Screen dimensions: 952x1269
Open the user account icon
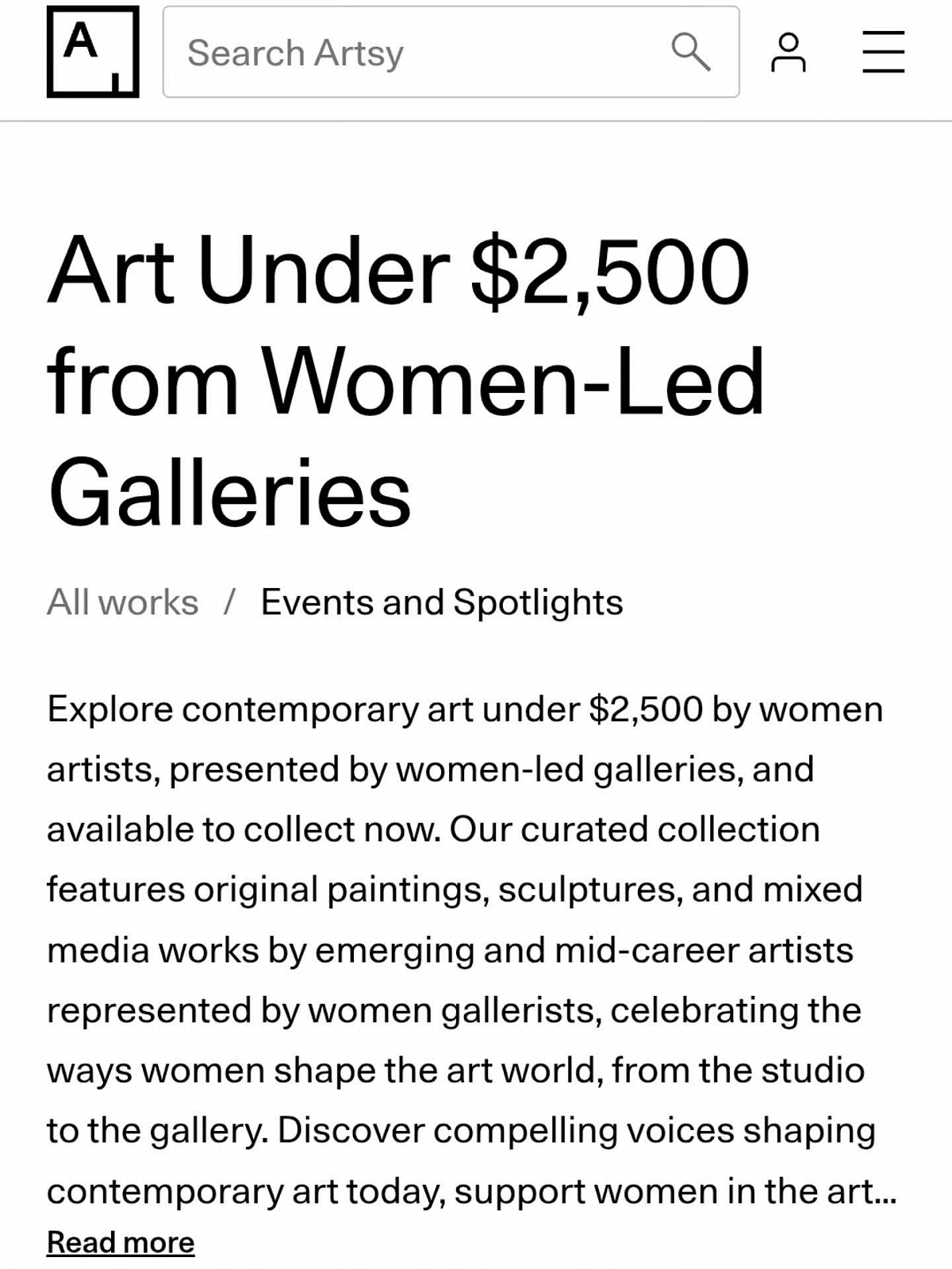coord(788,52)
